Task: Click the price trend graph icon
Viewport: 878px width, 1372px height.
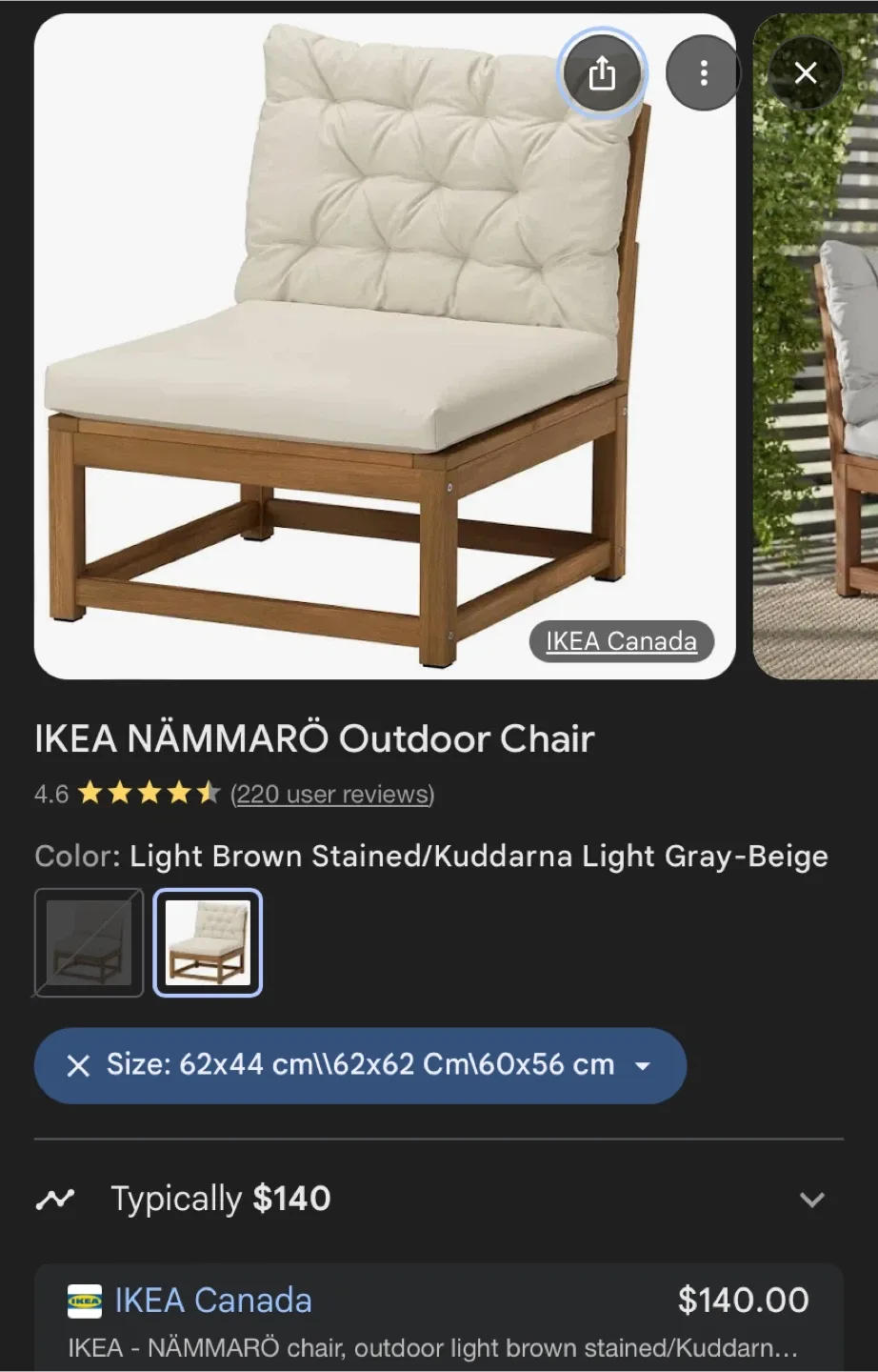Action: tap(54, 1199)
